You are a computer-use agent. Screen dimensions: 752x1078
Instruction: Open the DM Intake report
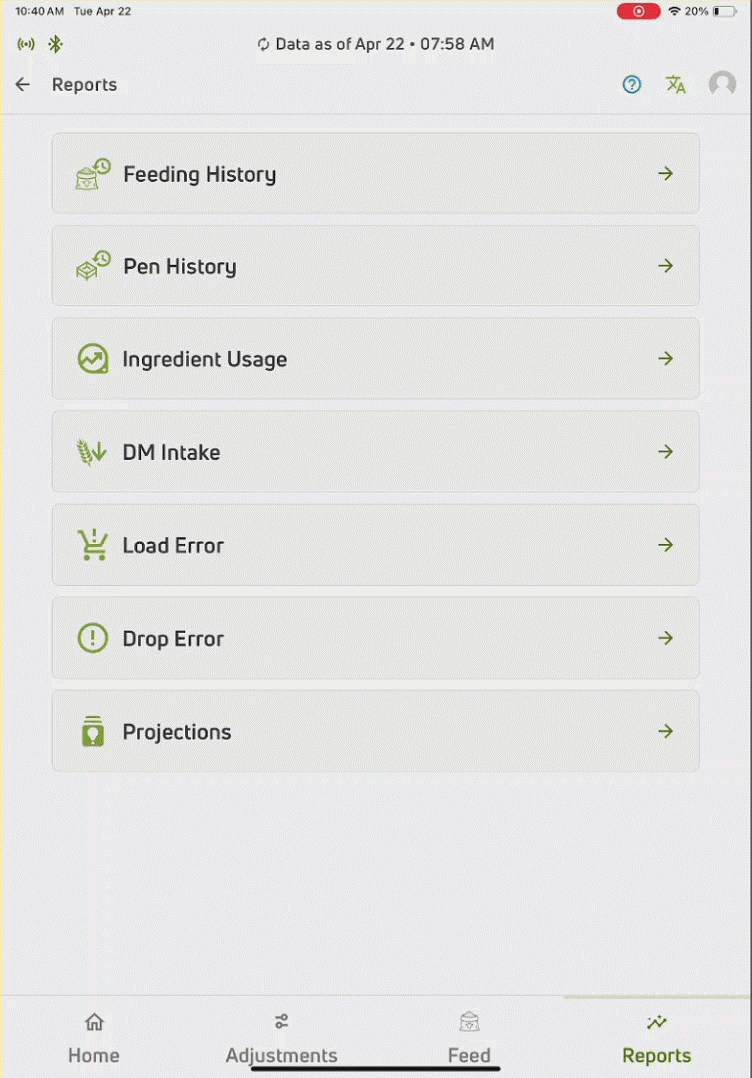(375, 452)
